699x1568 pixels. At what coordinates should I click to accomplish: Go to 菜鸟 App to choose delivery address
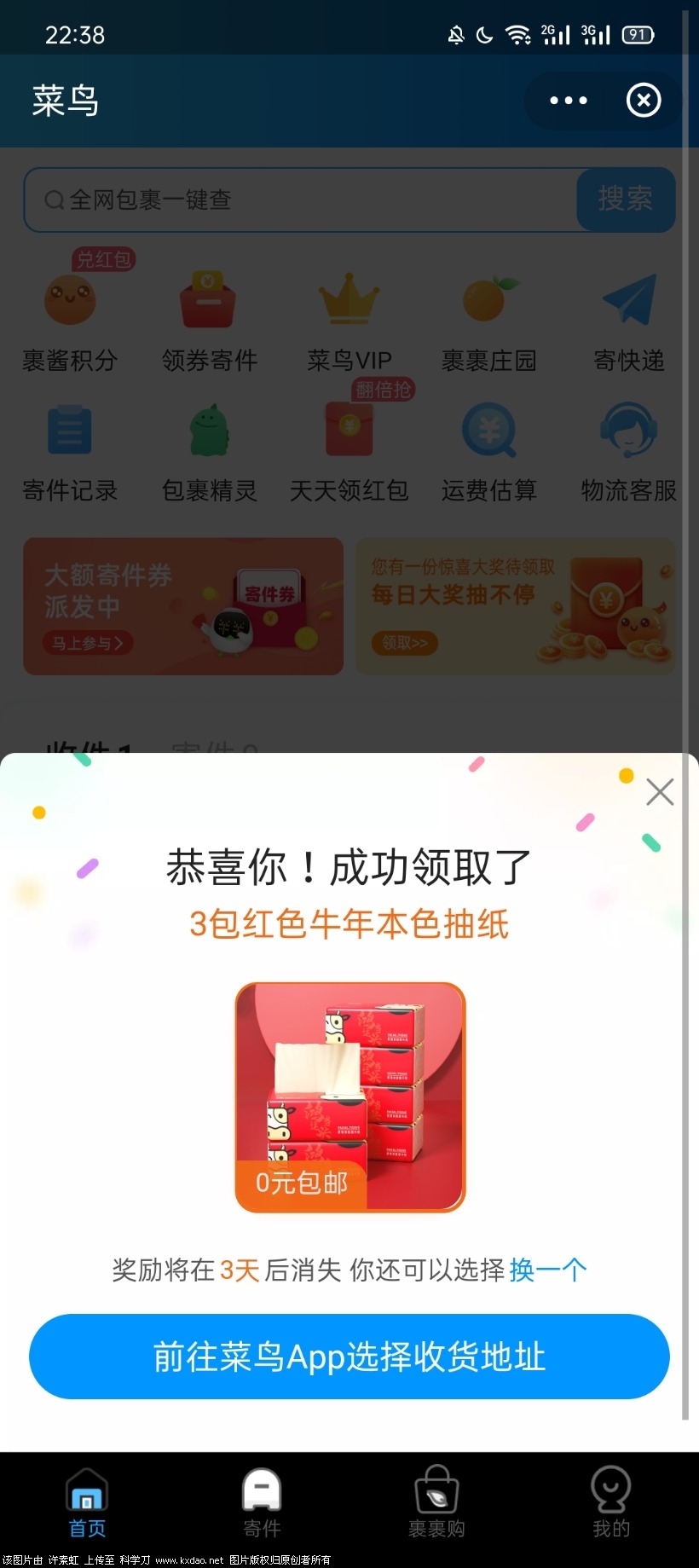tap(349, 1357)
